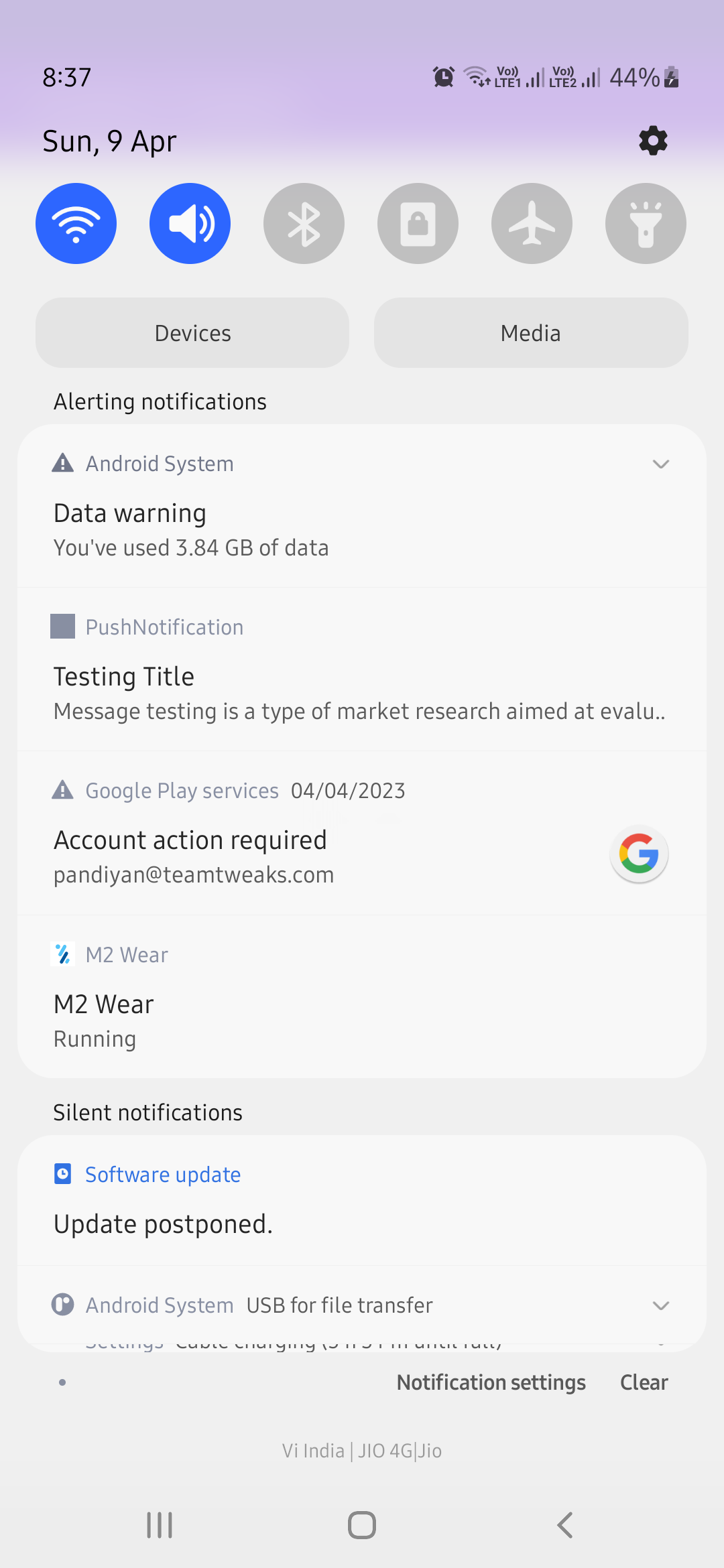Turn off the Wi-Fi toggle

[x=76, y=223]
